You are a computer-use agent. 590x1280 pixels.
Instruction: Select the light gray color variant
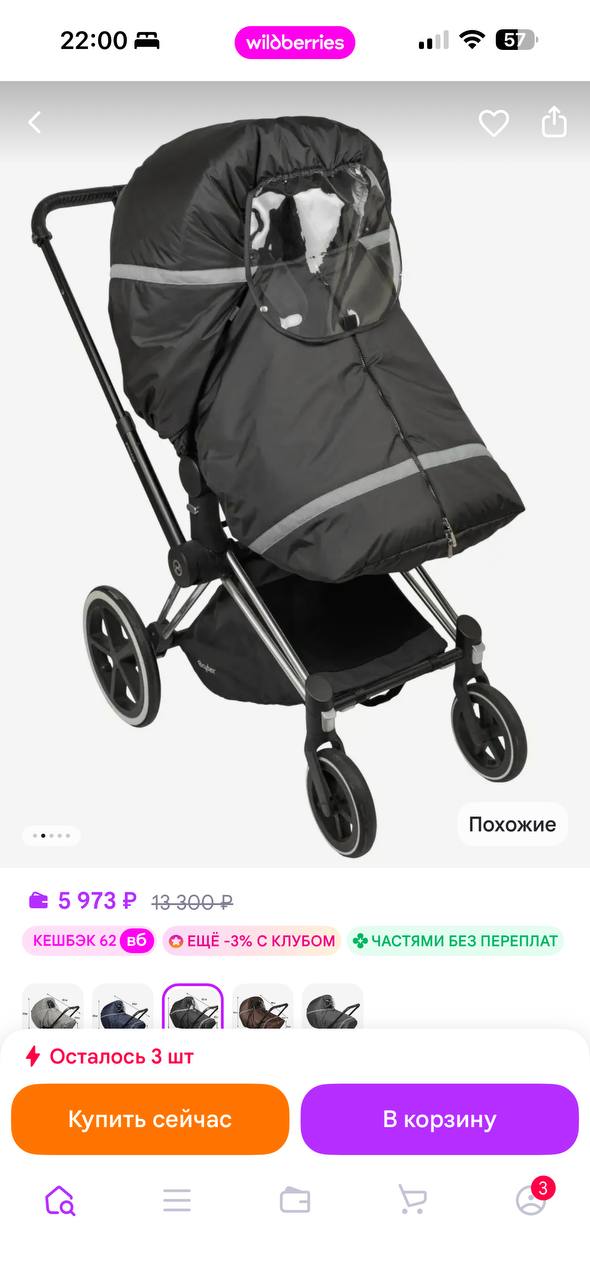pos(53,1008)
